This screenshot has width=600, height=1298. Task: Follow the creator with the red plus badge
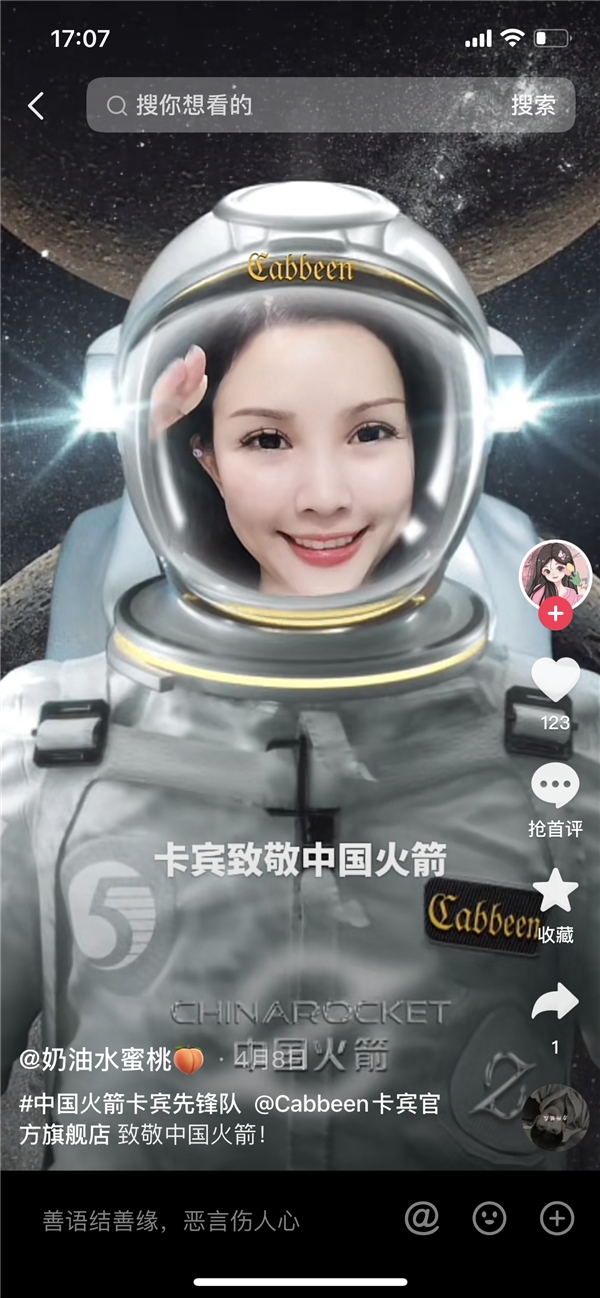(x=555, y=613)
